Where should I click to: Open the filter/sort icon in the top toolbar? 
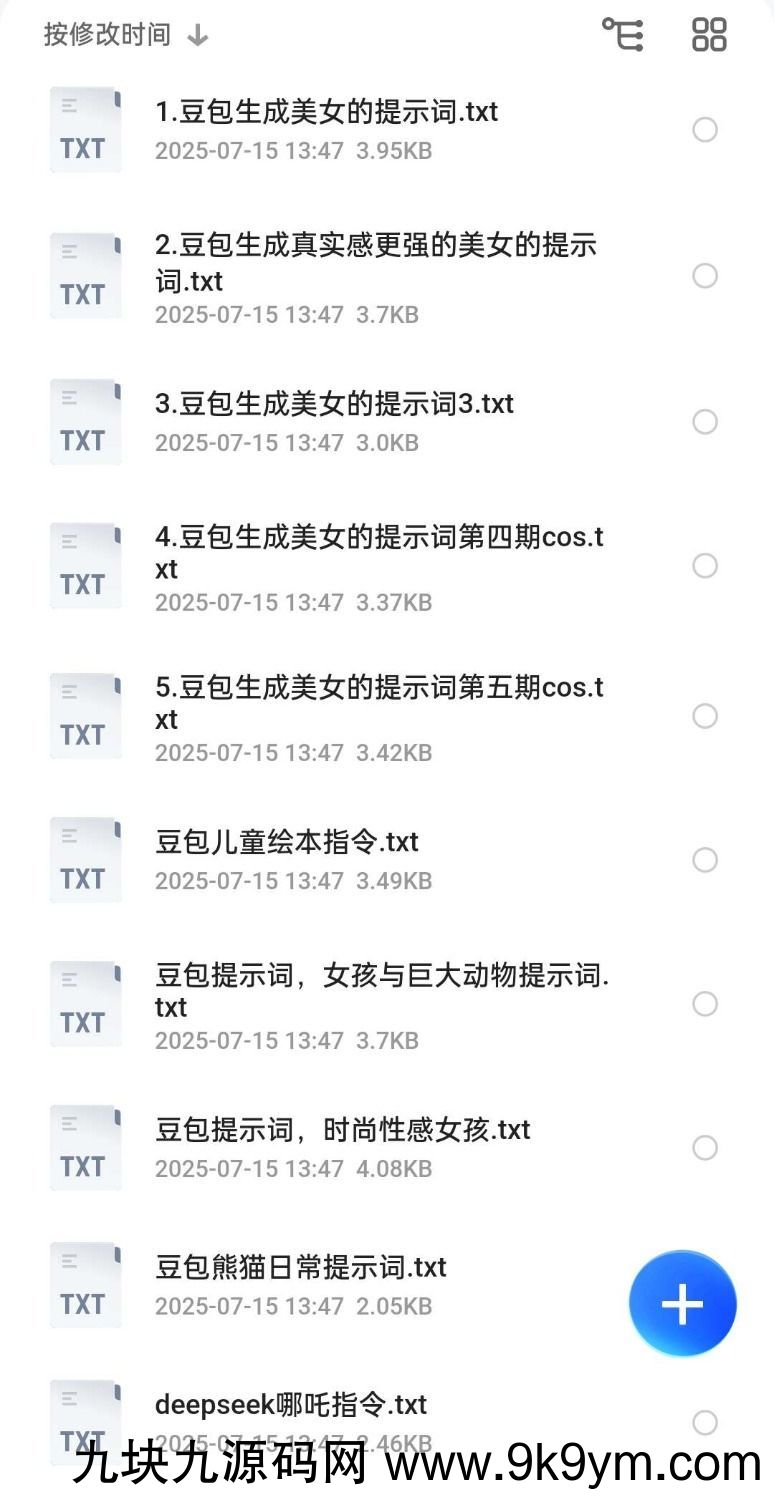coord(622,34)
